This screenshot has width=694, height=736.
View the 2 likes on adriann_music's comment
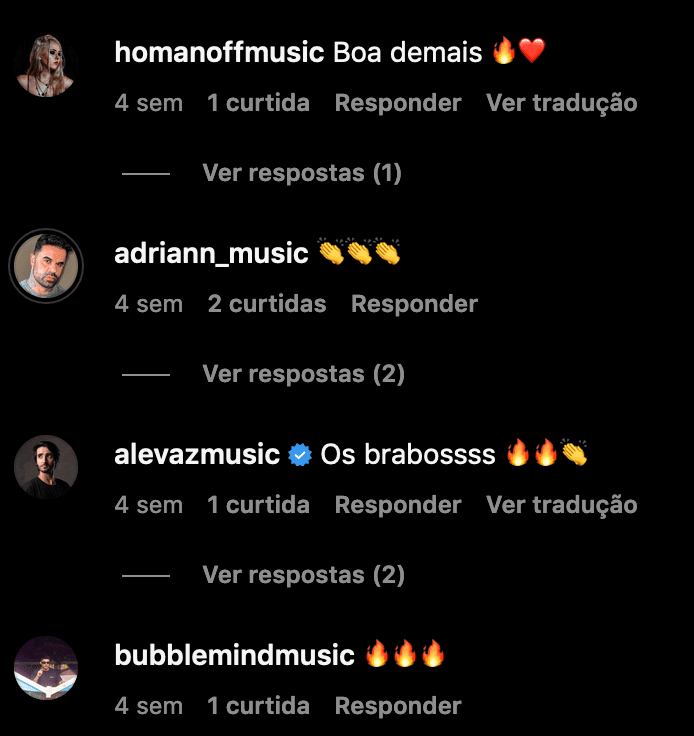tap(266, 304)
